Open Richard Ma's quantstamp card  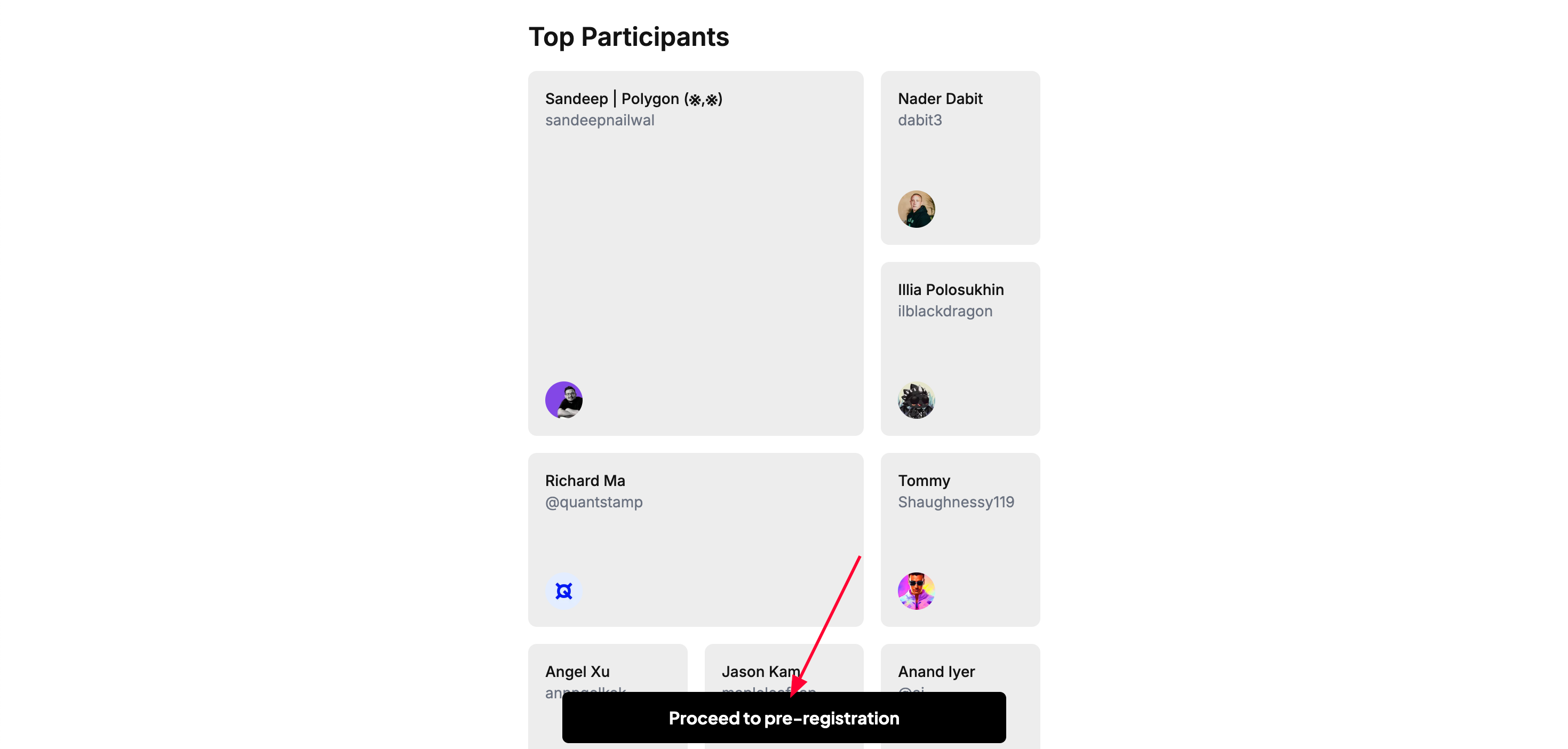point(695,539)
